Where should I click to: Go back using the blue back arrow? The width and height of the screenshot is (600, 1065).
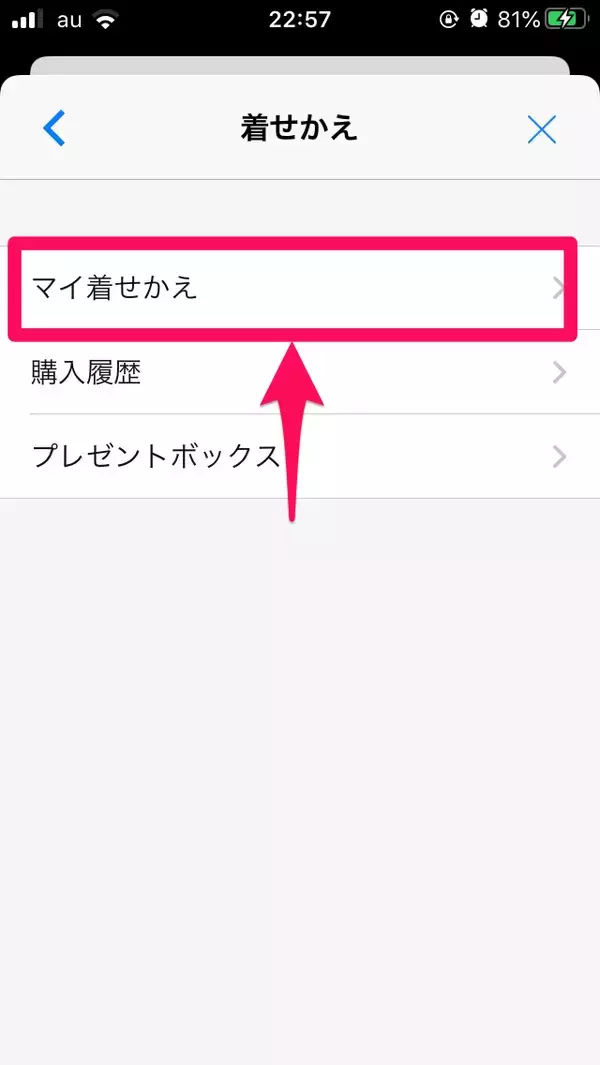coord(54,128)
